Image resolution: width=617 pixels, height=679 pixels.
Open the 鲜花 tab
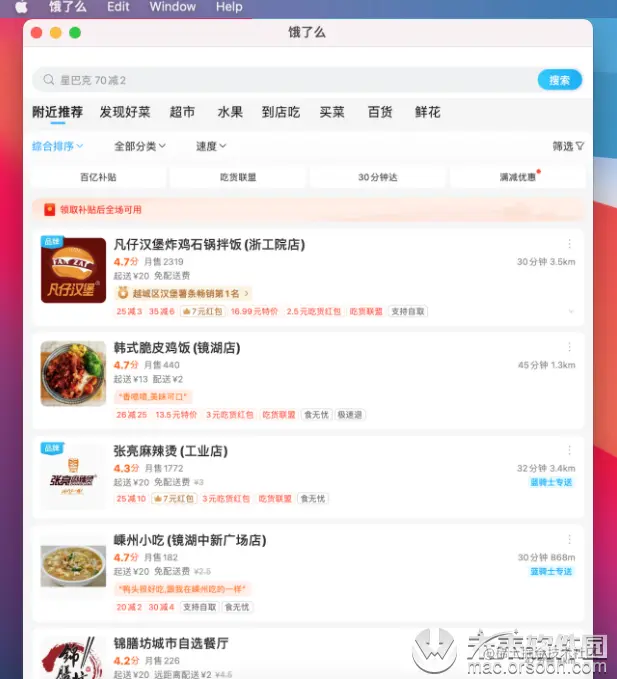(x=427, y=112)
